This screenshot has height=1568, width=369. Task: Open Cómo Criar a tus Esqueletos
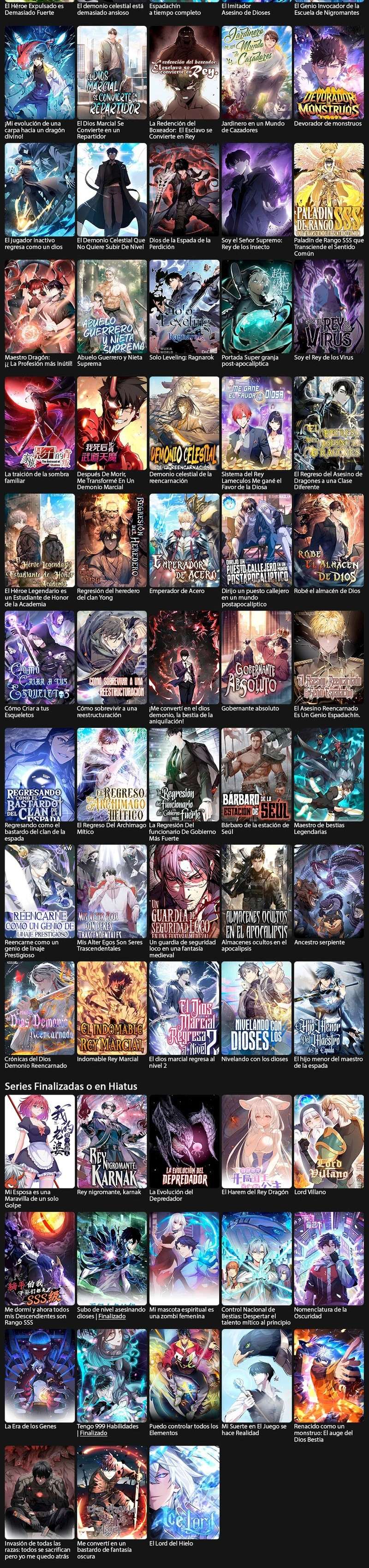tap(40, 657)
